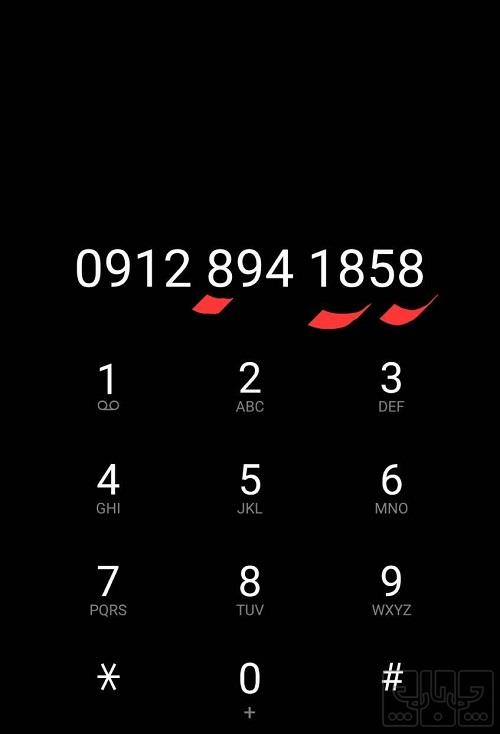Tap the star key
500x734 pixels.
point(108,677)
